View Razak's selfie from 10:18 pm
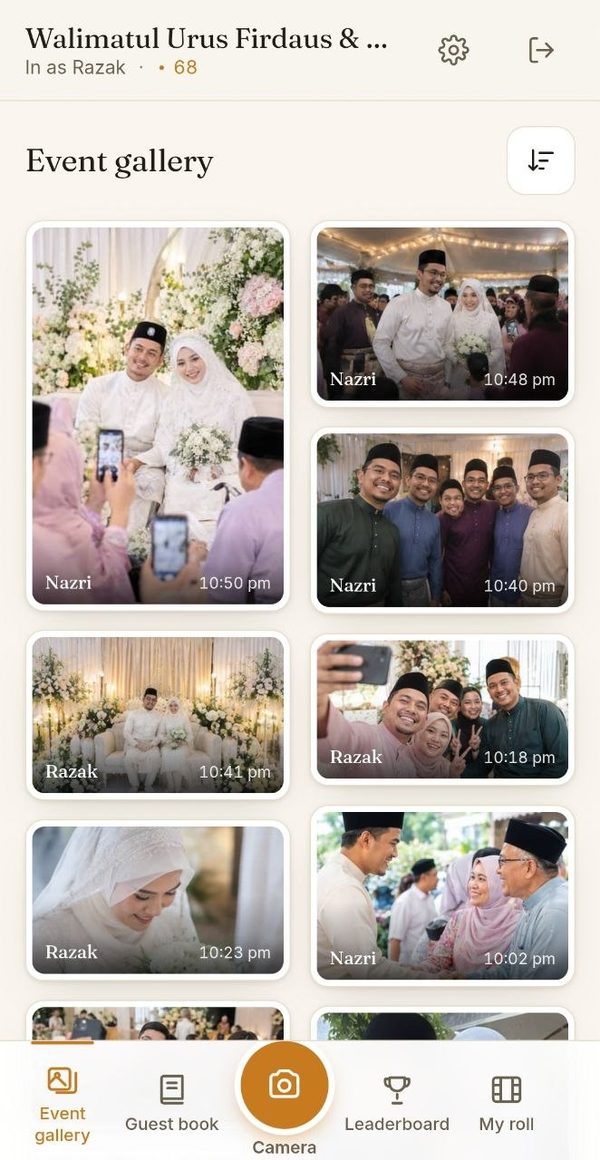Screen dimensions: 600x1160 pos(442,709)
